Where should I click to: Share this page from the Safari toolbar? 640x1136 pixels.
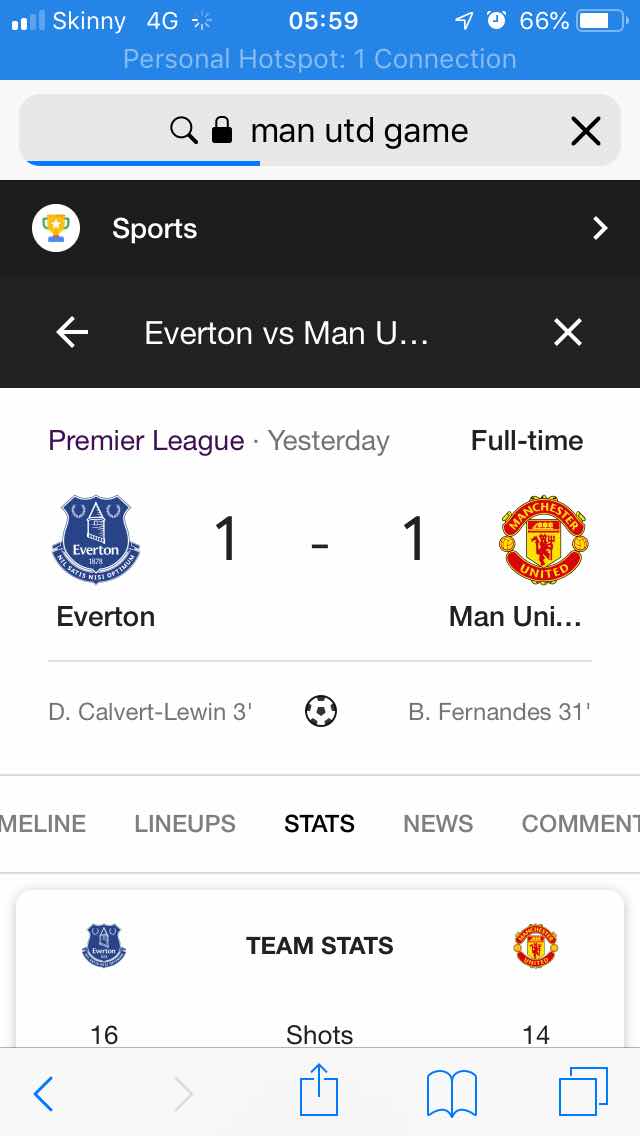coord(319,1090)
